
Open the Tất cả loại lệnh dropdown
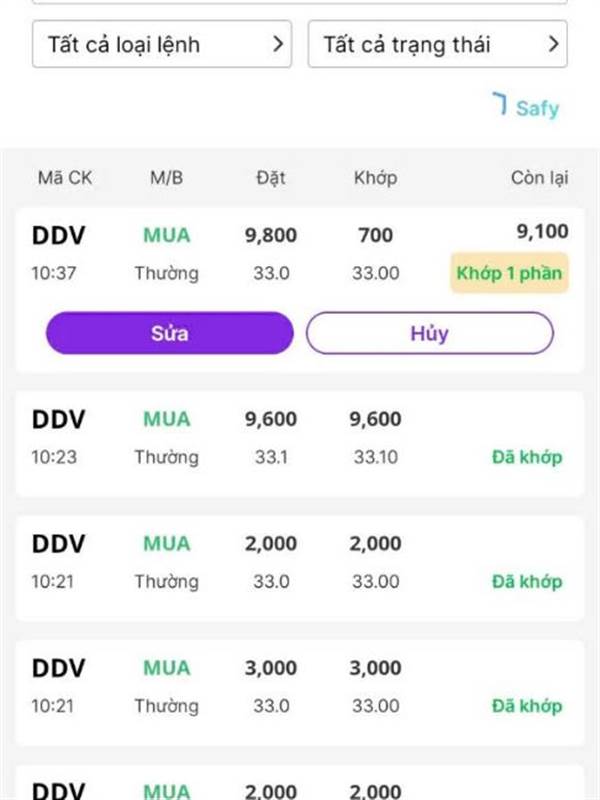(x=162, y=44)
